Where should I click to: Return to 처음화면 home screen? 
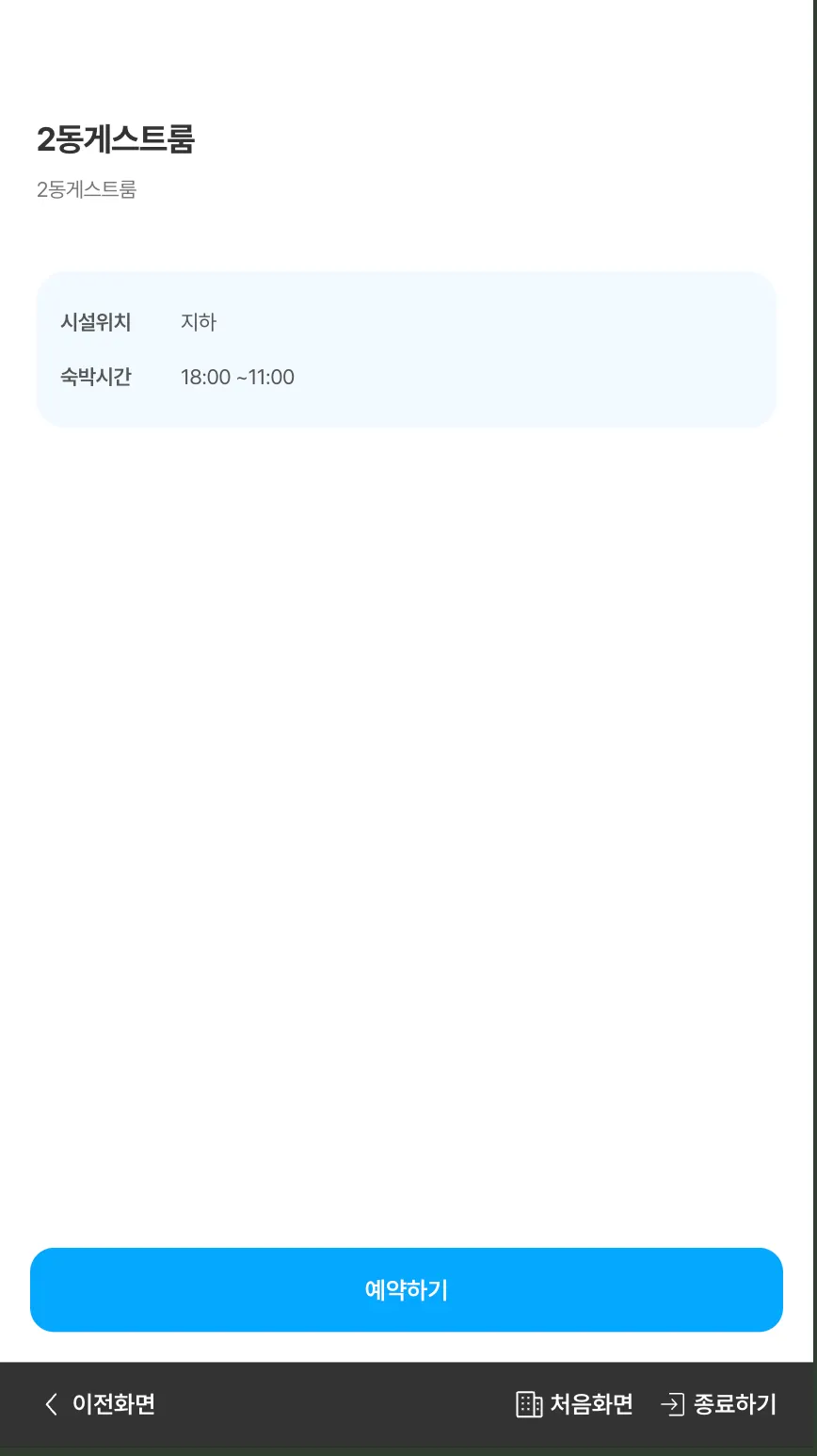[575, 1404]
